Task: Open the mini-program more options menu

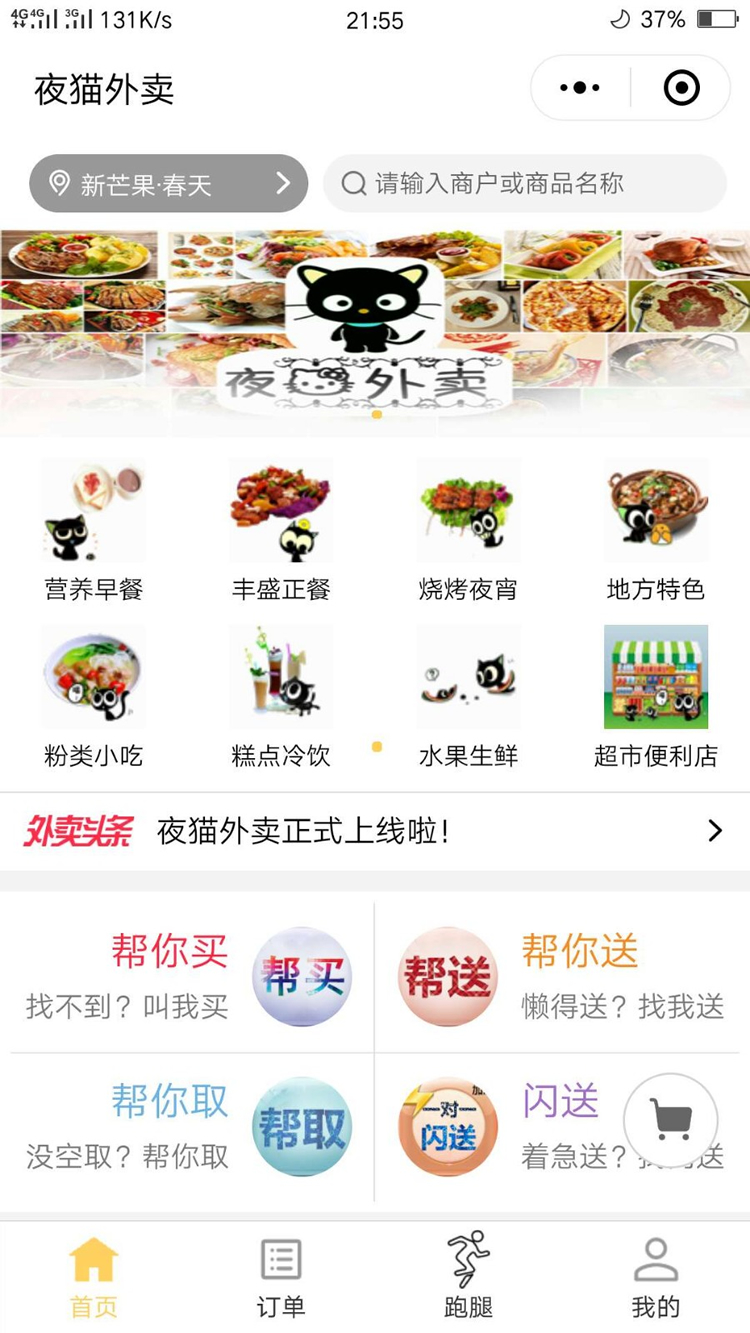Action: pos(578,87)
